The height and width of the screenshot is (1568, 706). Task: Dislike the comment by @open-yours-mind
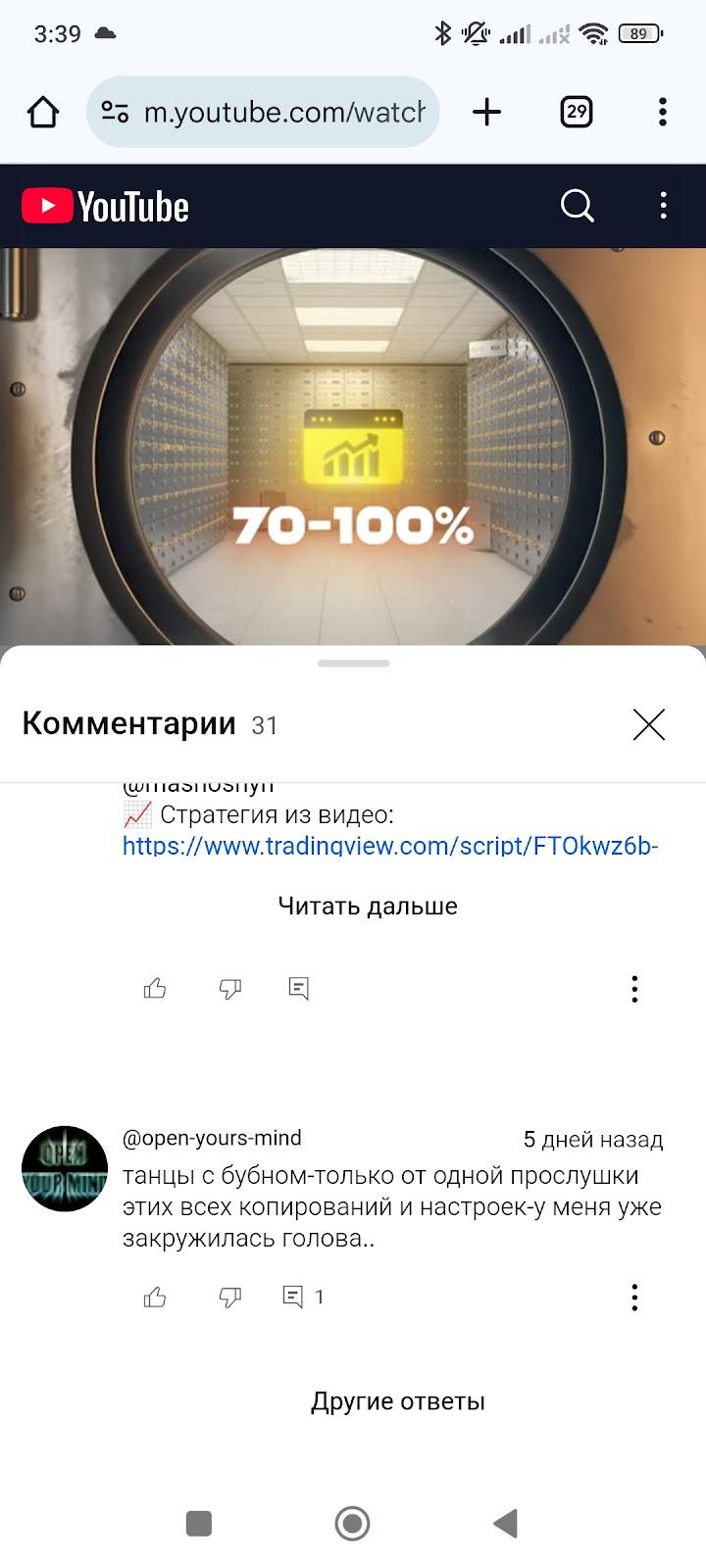(229, 1298)
